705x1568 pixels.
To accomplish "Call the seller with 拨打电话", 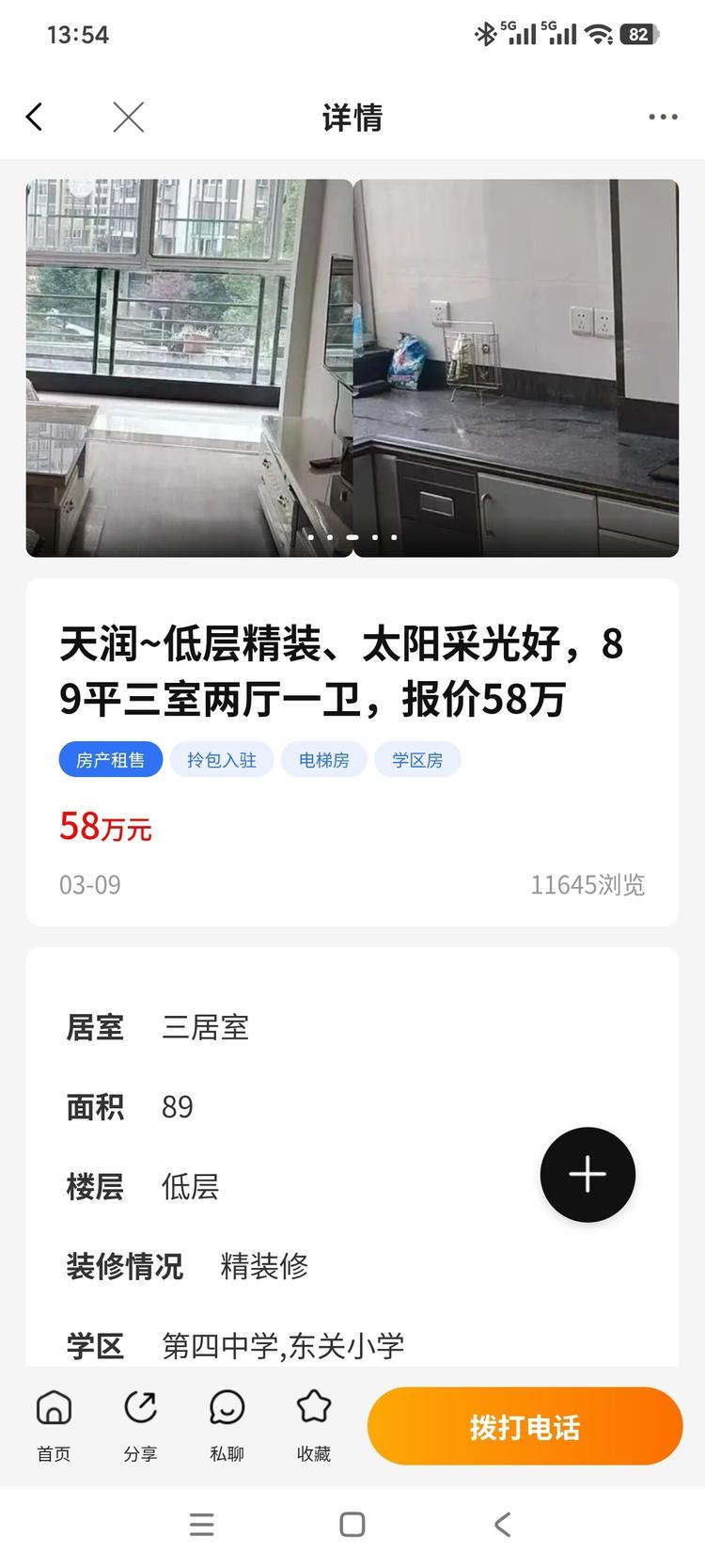I will (525, 1426).
